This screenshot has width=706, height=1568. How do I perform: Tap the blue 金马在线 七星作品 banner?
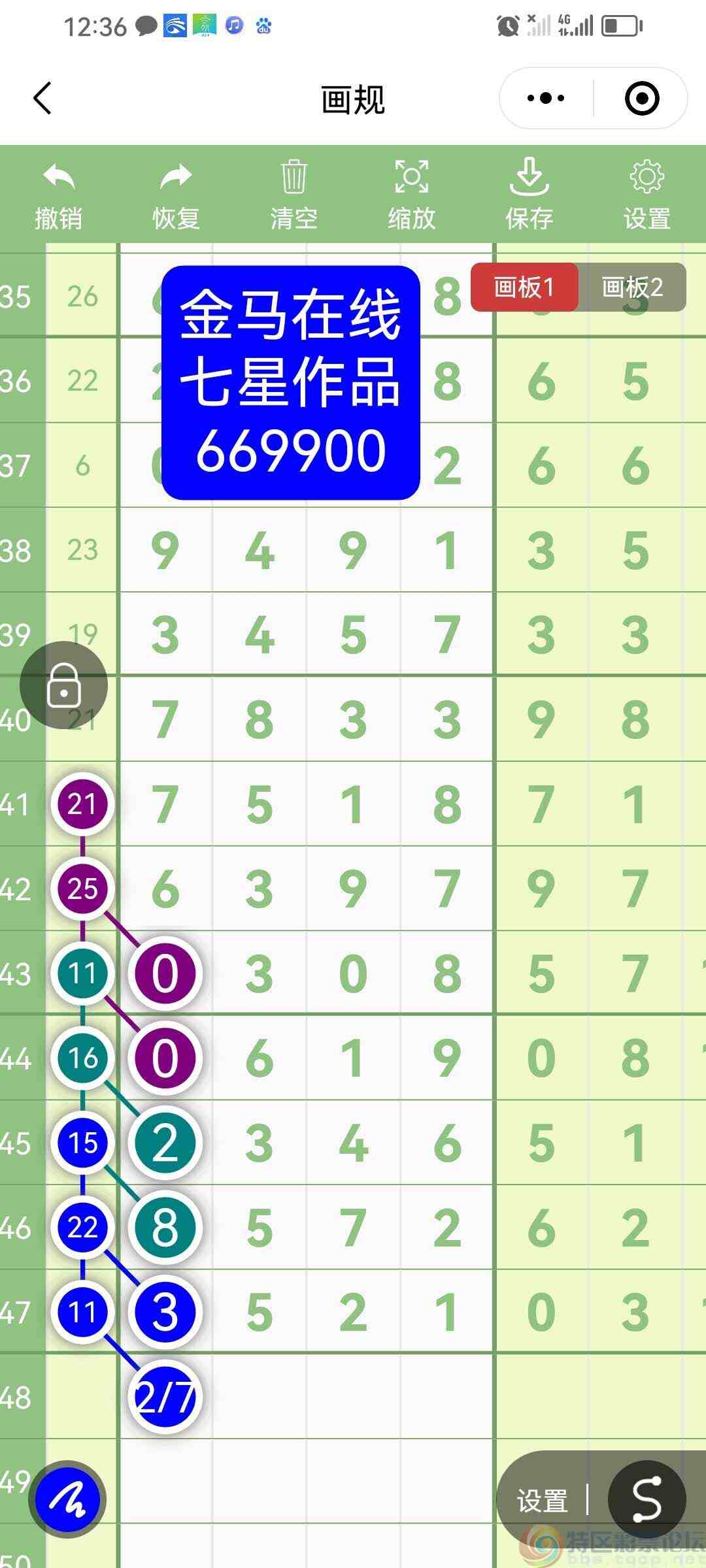click(x=292, y=383)
